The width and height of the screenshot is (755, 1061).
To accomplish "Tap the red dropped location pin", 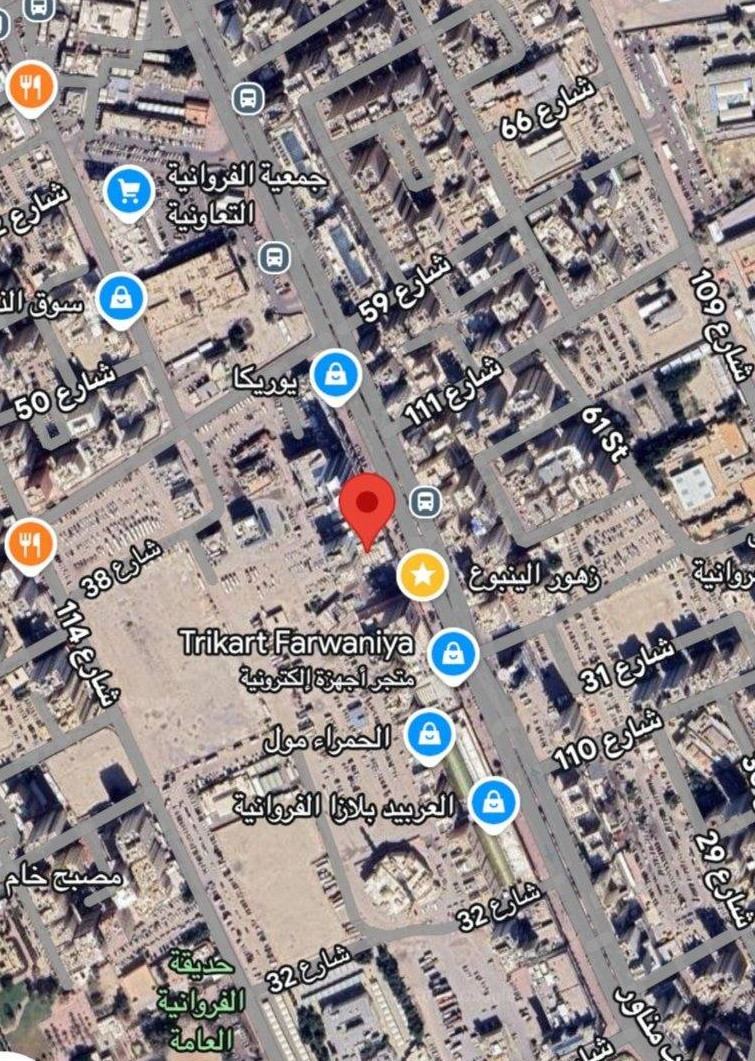I will 368,505.
